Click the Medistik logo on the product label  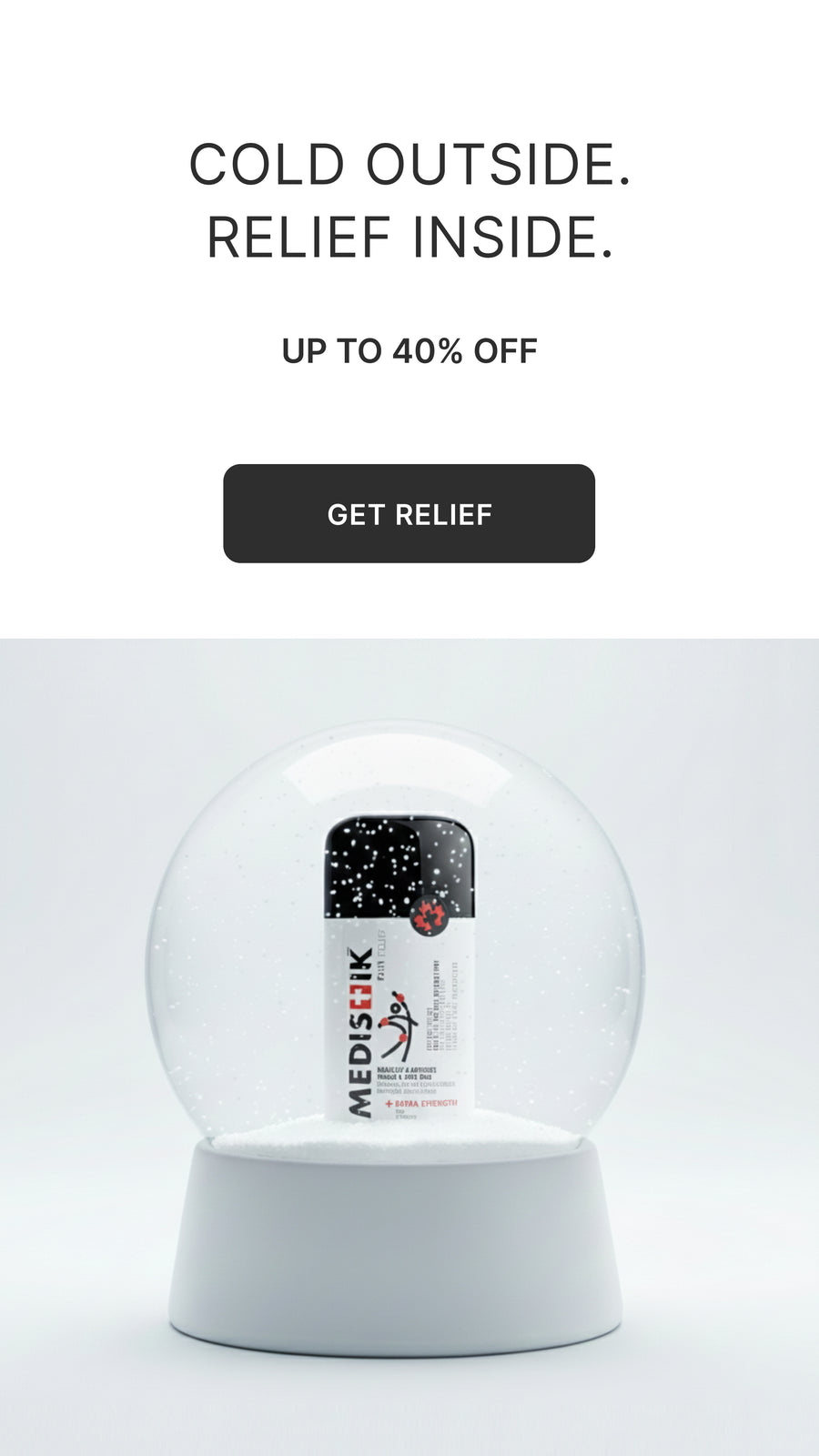pos(360,1028)
